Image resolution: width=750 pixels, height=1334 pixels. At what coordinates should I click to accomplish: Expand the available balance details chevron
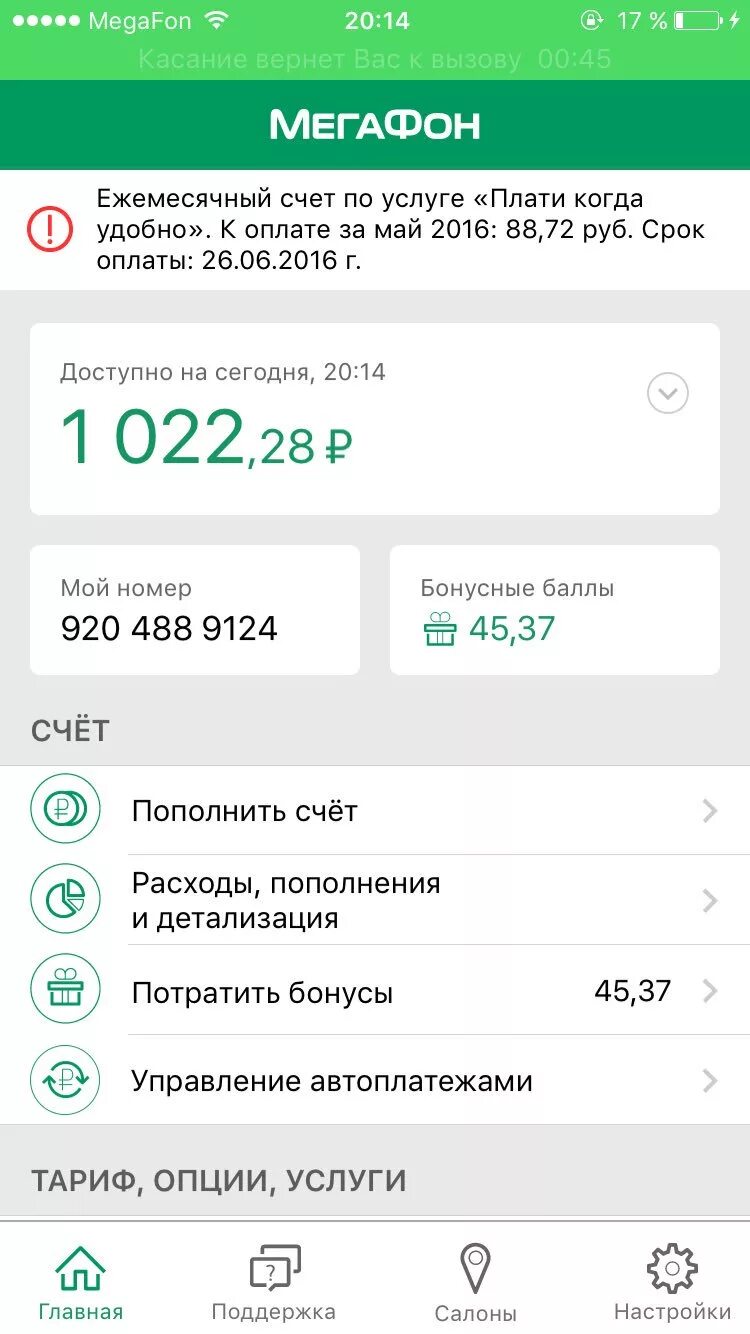pos(668,393)
